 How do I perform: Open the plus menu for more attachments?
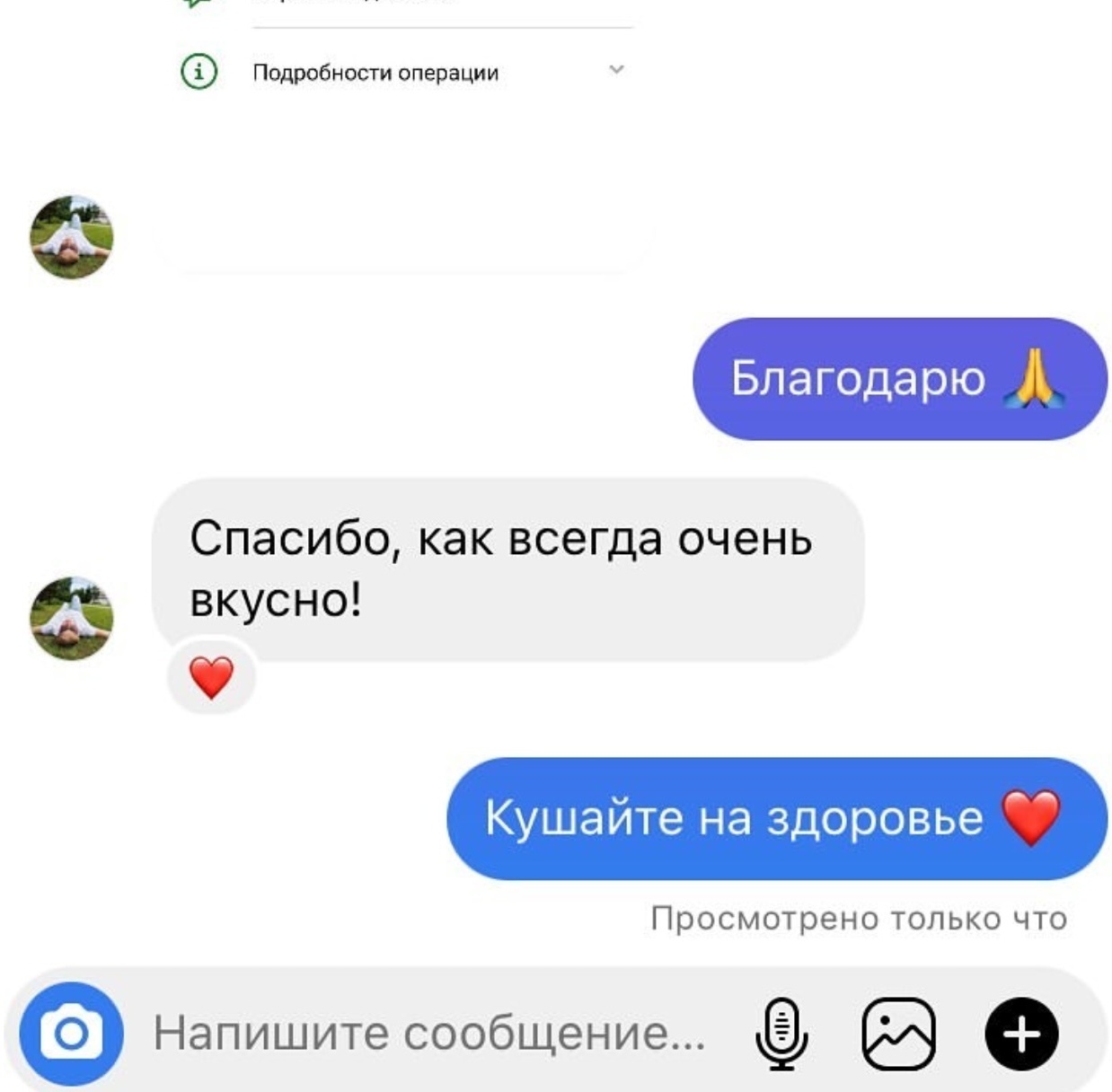click(1021, 1034)
